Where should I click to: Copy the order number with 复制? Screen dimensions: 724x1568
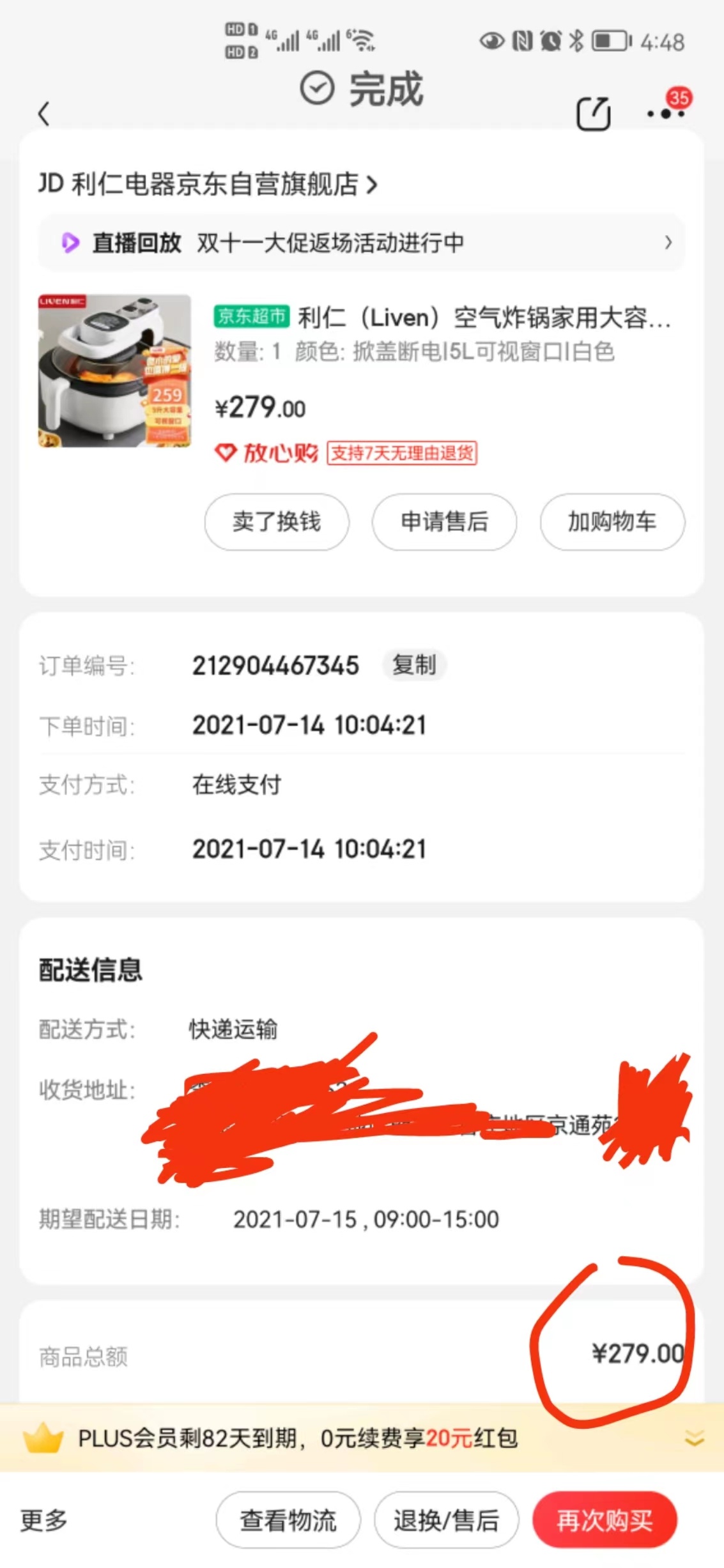pyautogui.click(x=414, y=665)
